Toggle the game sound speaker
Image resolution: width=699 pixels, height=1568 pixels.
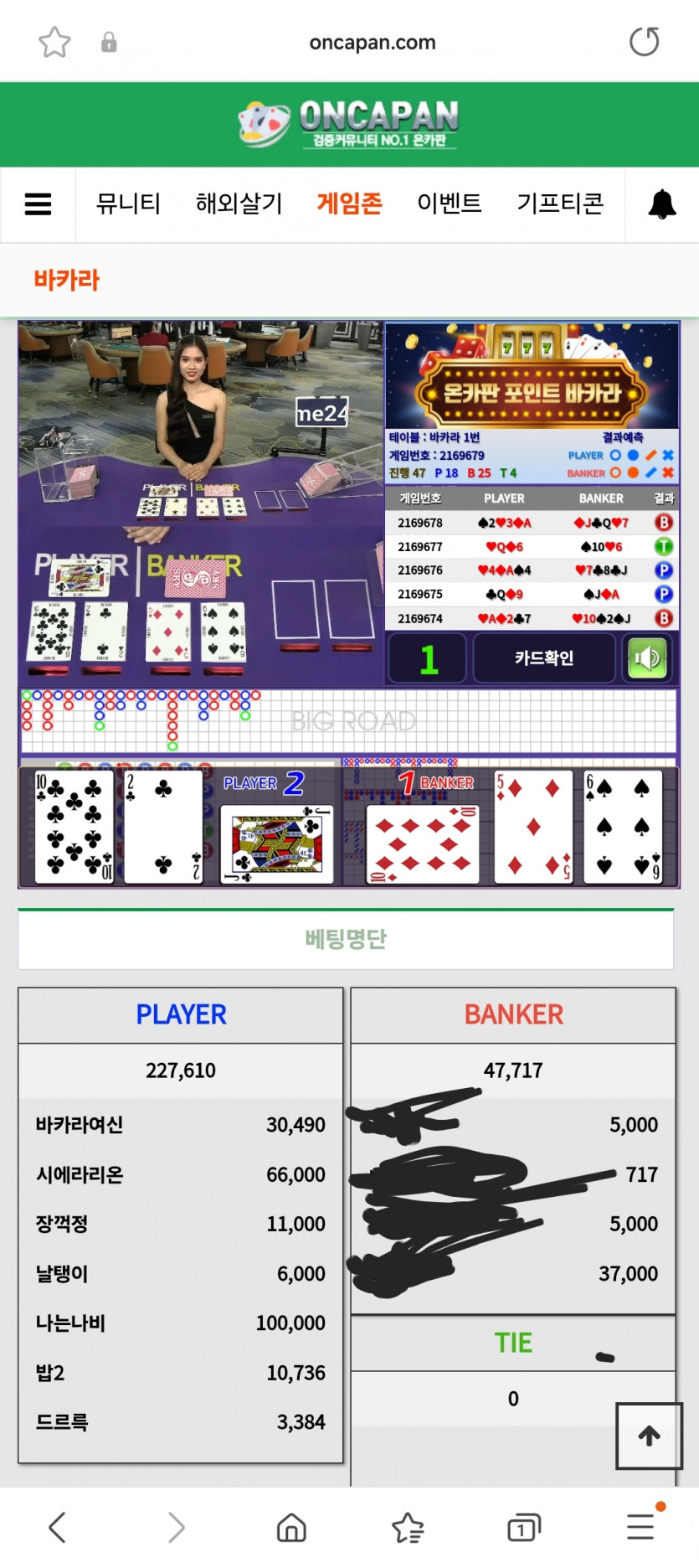pos(647,658)
